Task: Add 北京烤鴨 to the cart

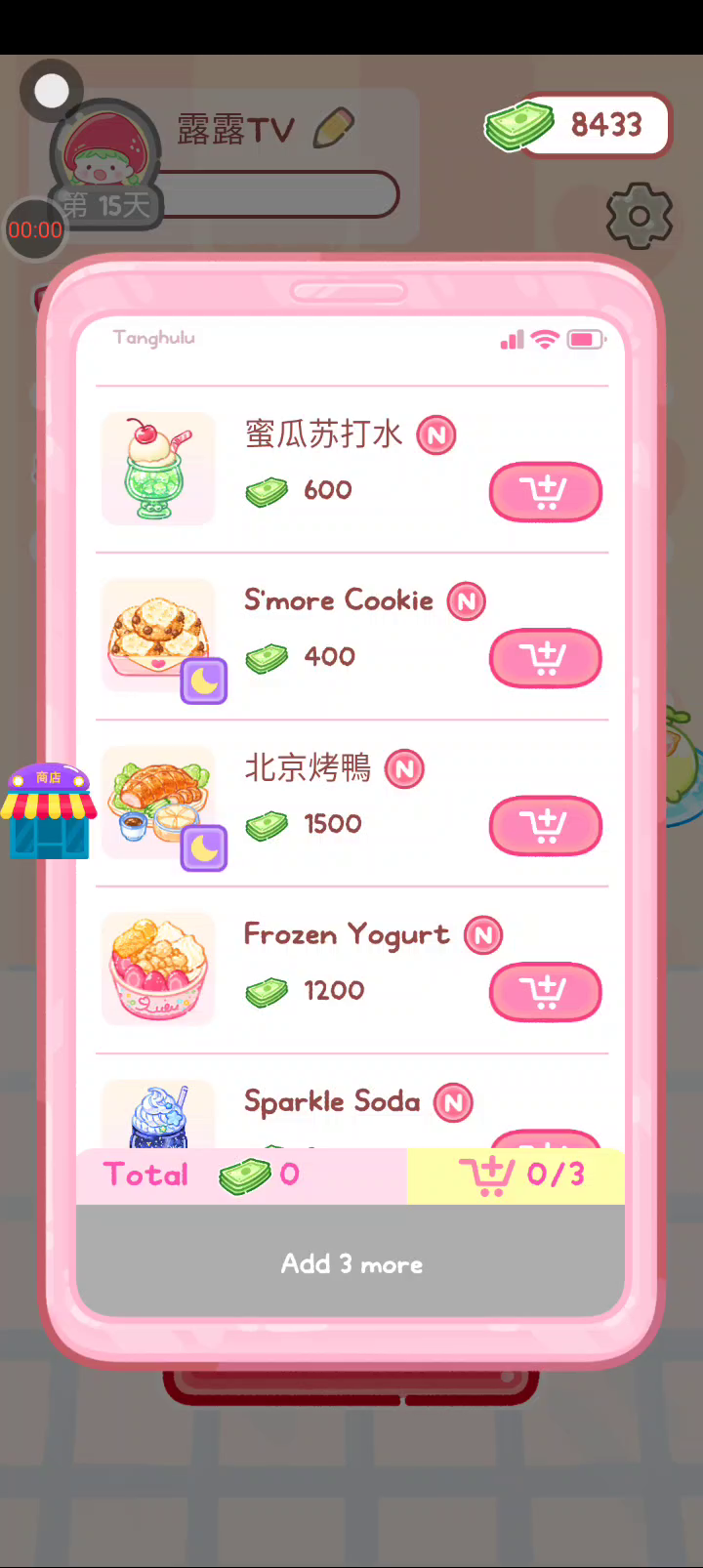Action: pos(545,826)
